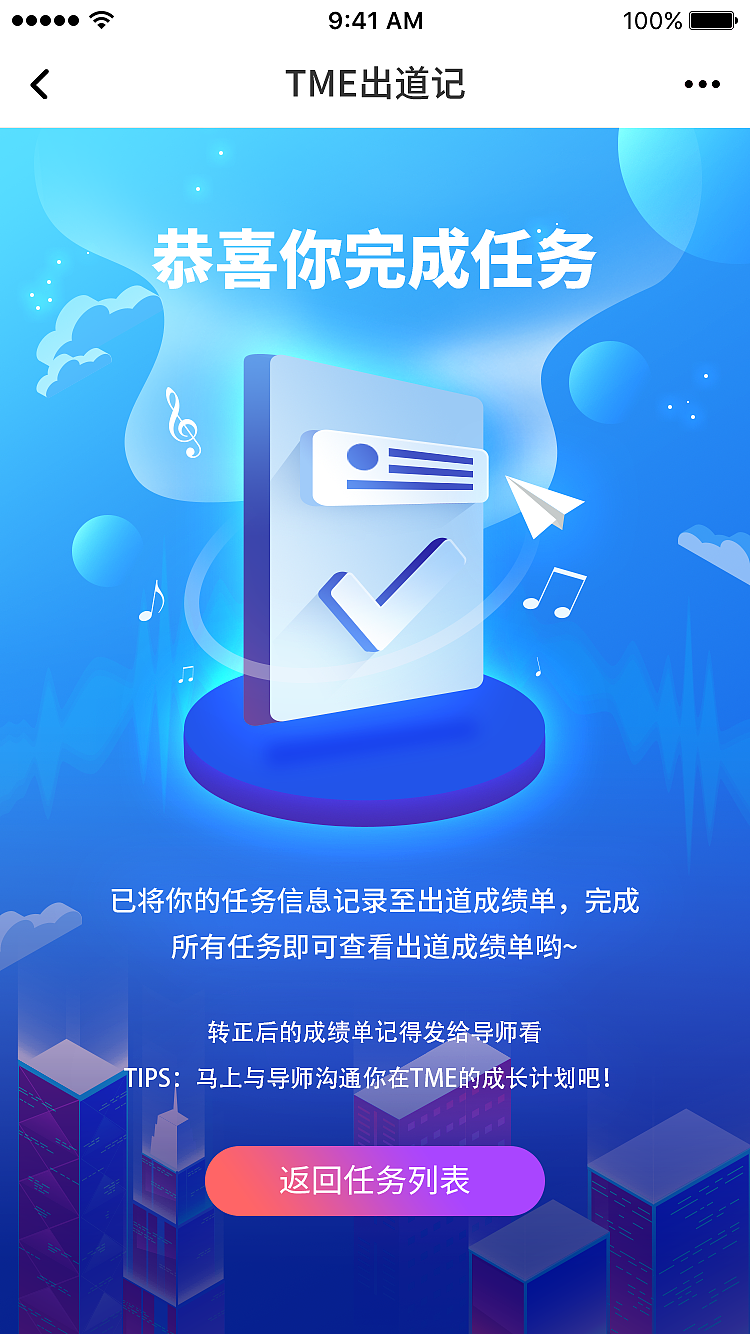This screenshot has height=1334, width=750.
Task: Select the TME出道记 title text
Action: pyautogui.click(x=375, y=84)
